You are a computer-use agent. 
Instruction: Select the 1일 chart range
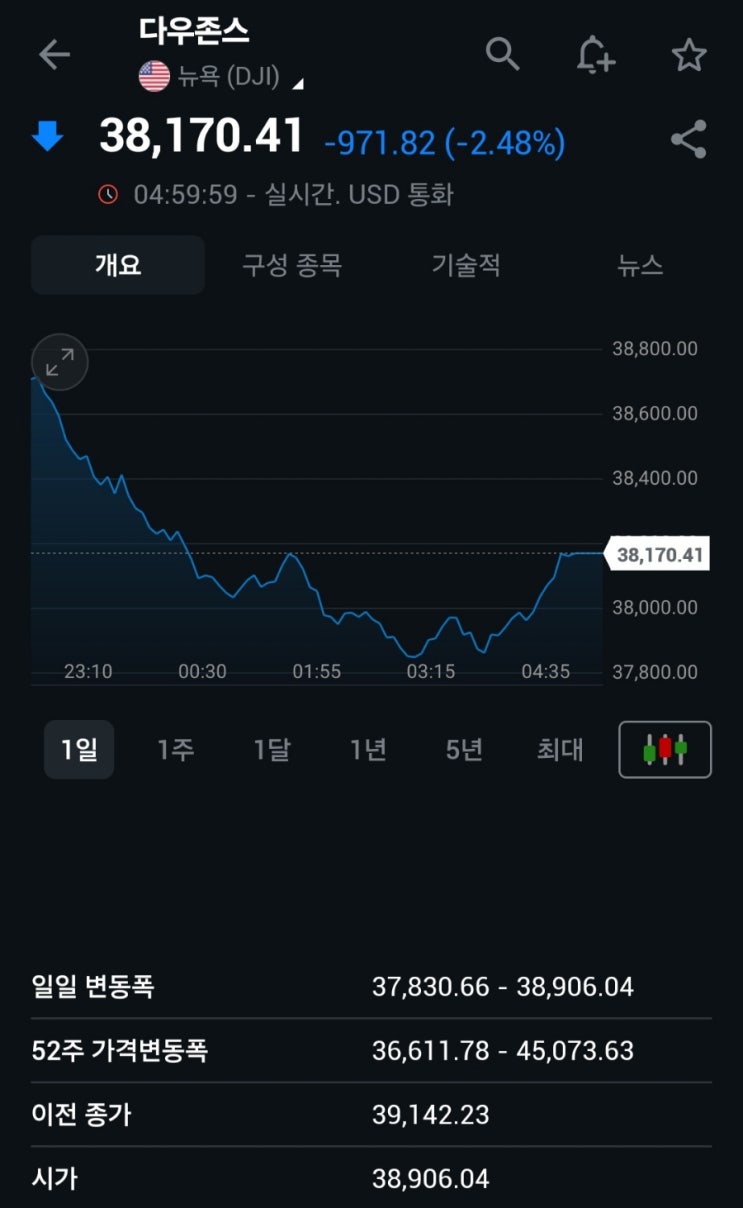79,749
